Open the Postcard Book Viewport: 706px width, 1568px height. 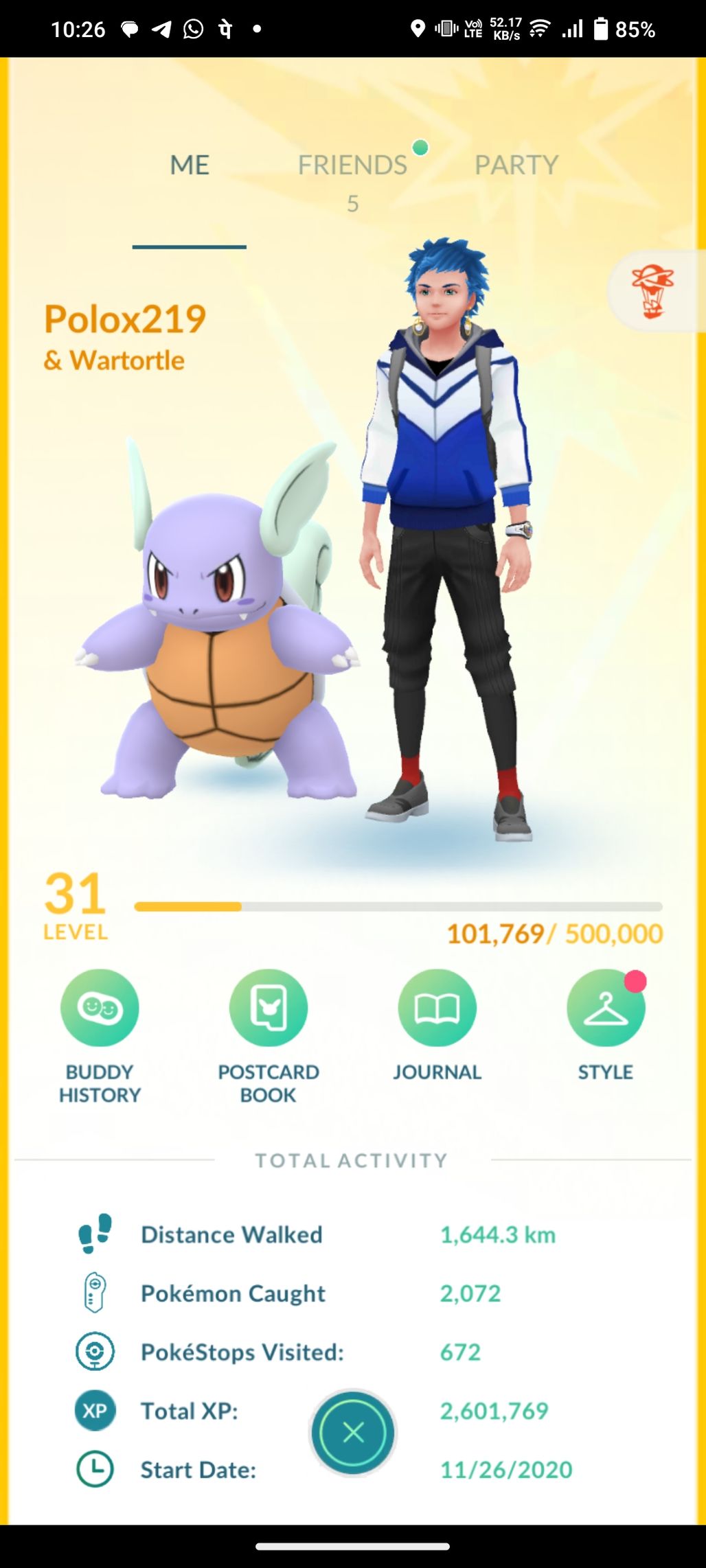269,1008
